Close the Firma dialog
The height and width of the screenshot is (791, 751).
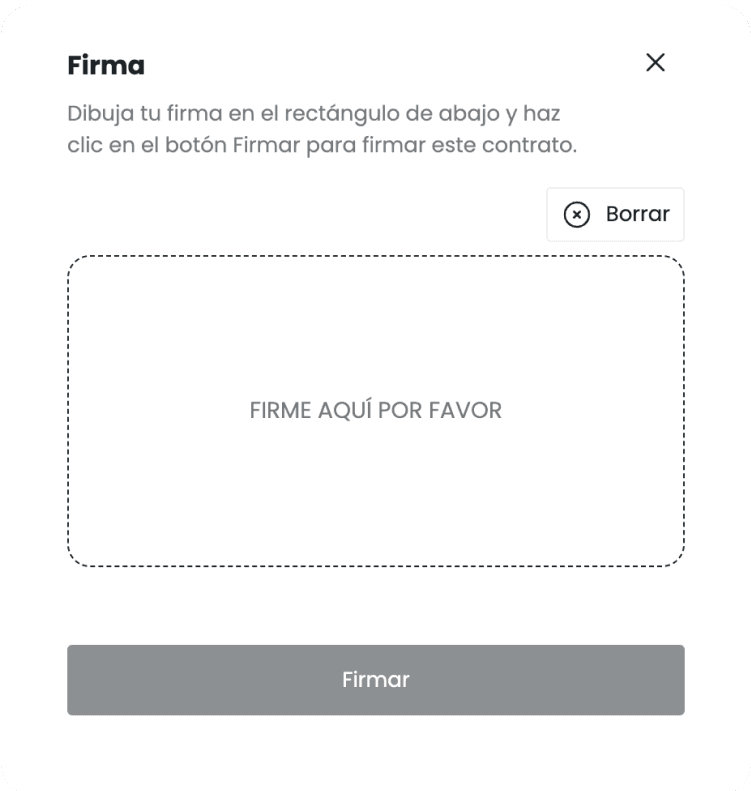click(655, 63)
